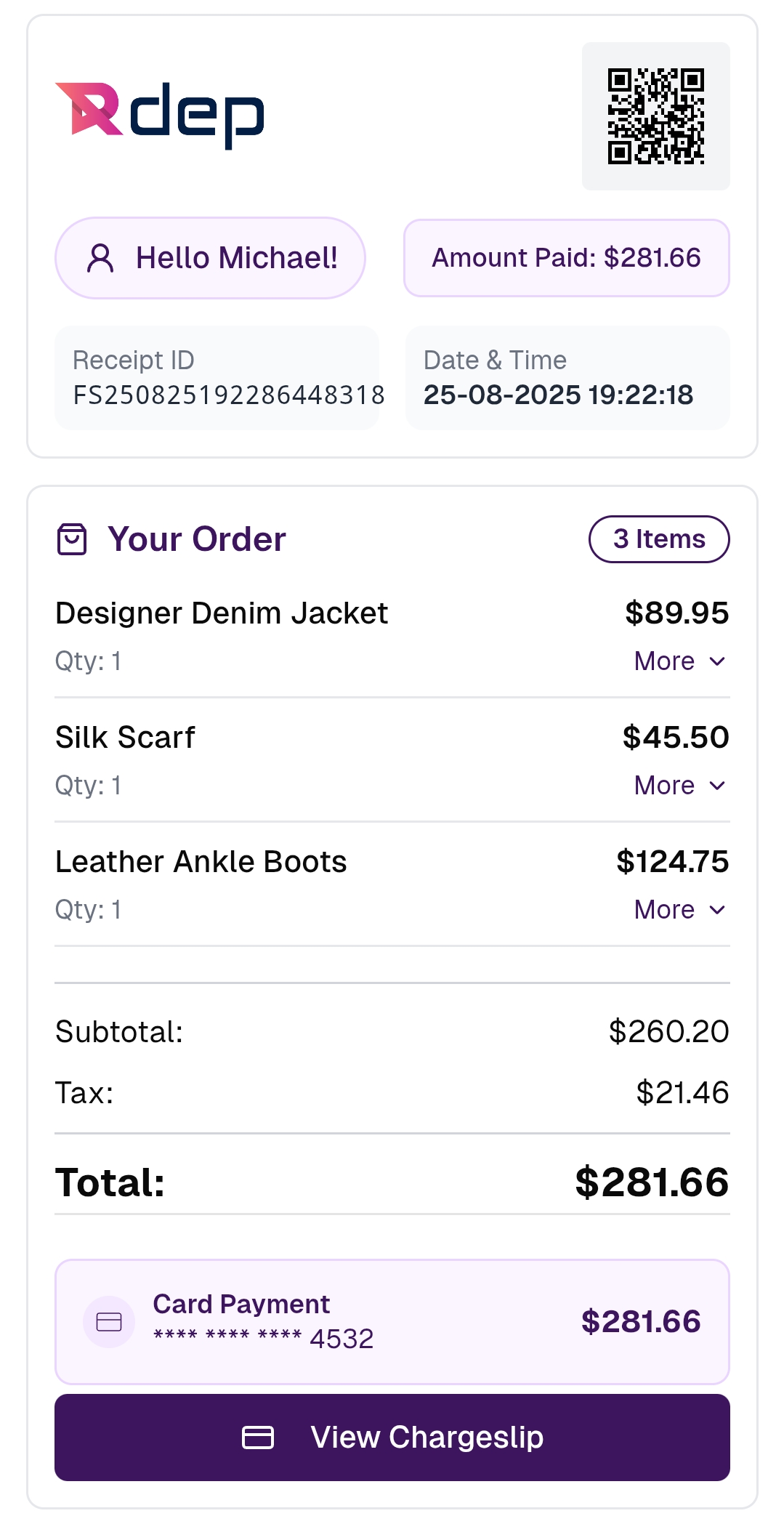The image size is (784, 1524).
Task: Click the shopping bag icon next to Your Order
Action: tap(73, 539)
